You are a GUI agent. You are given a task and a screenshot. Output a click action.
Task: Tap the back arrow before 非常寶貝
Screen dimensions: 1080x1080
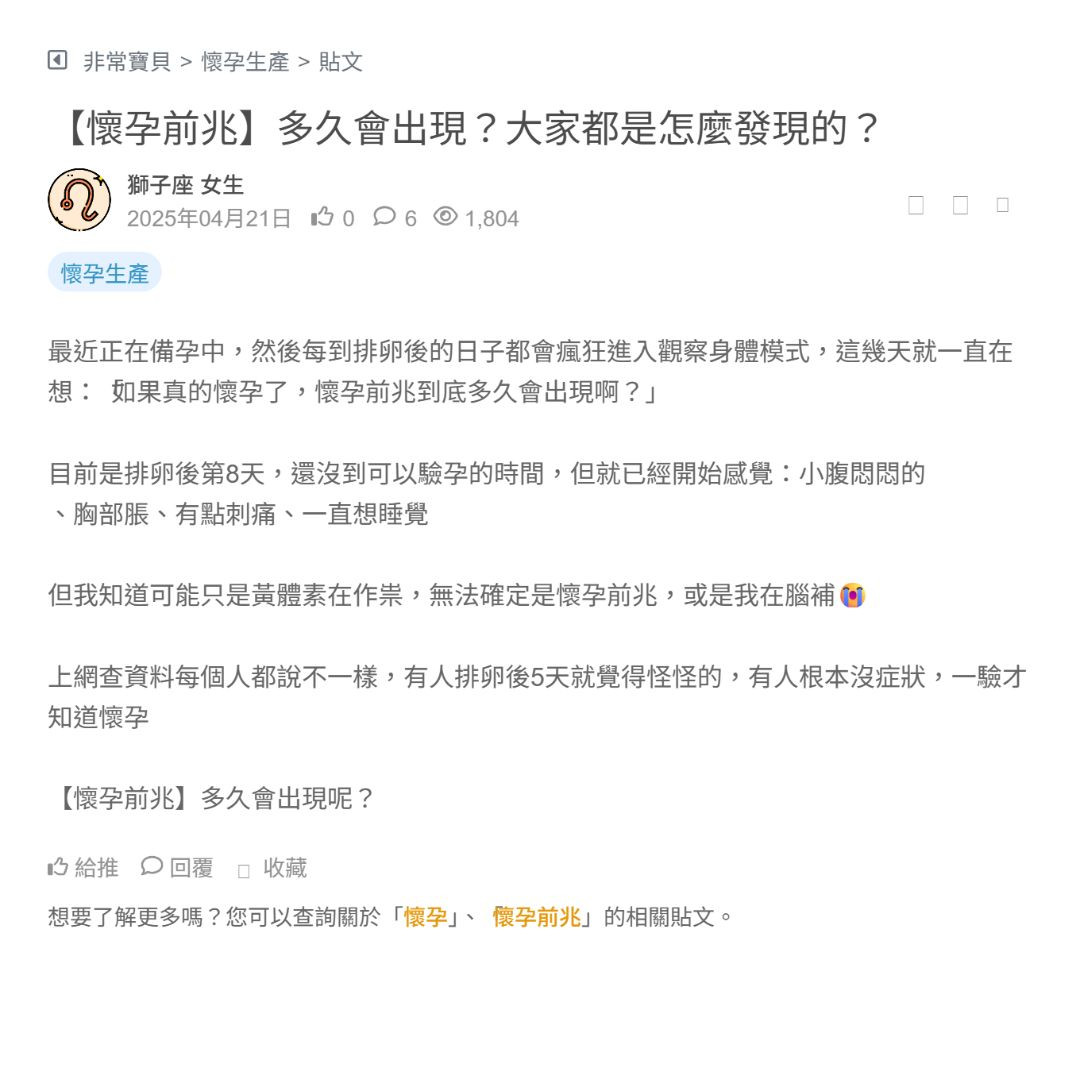[x=57, y=61]
